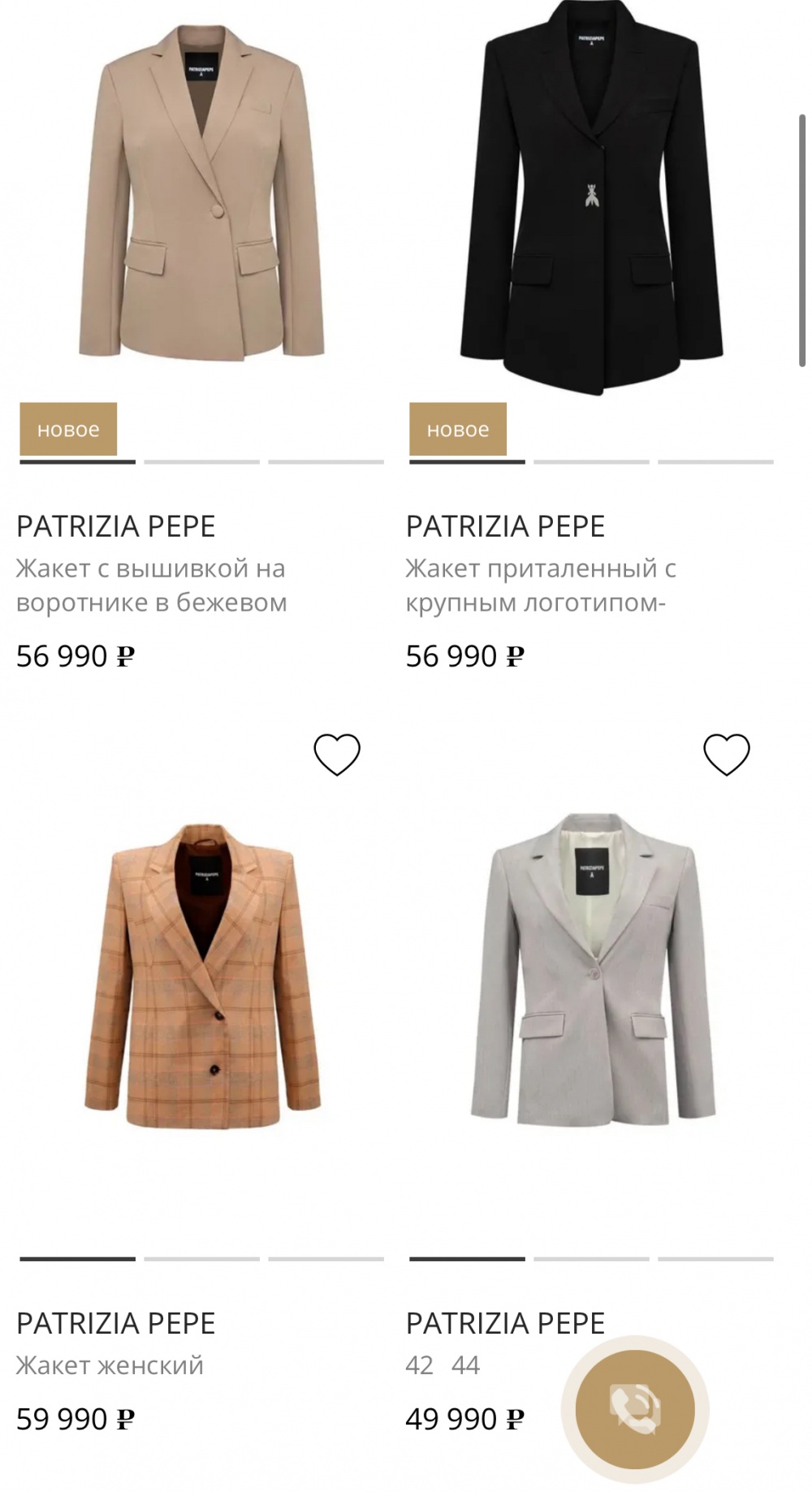Show second image of the beige jacket

tap(201, 463)
